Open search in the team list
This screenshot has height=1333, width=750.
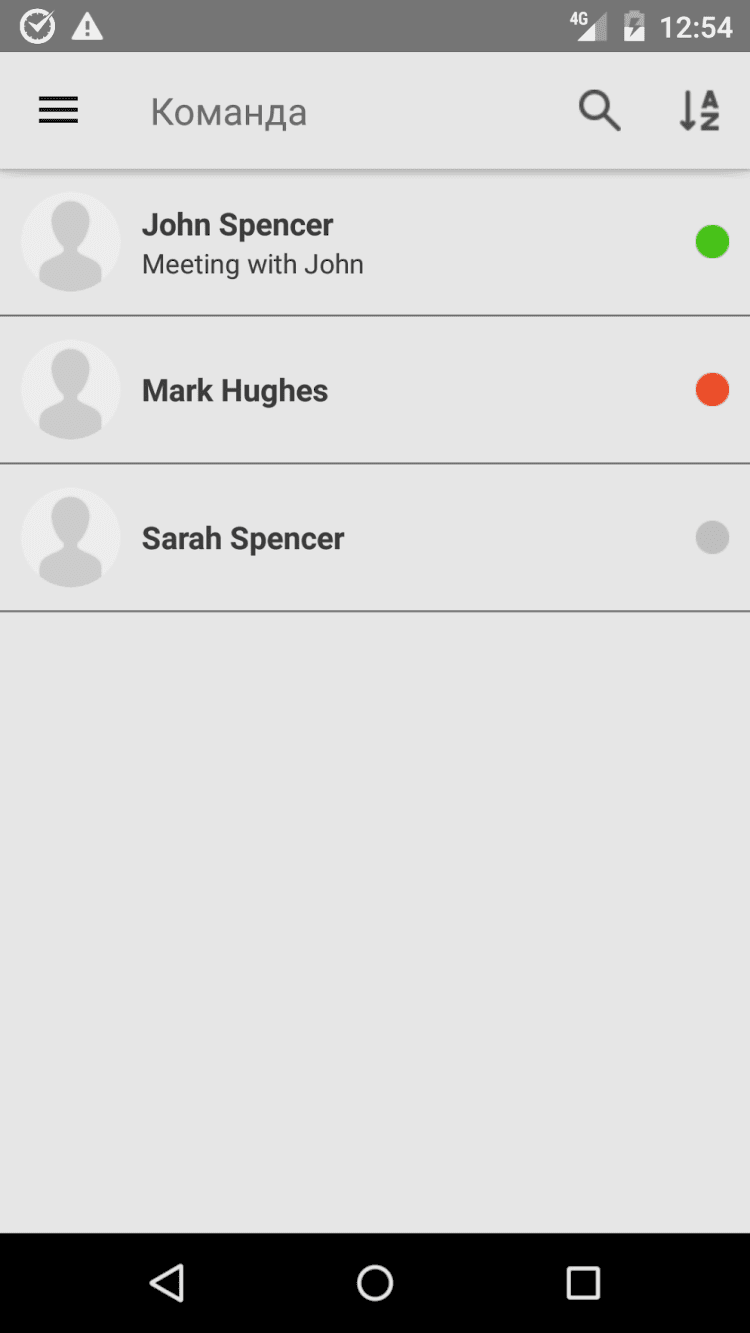[x=599, y=111]
